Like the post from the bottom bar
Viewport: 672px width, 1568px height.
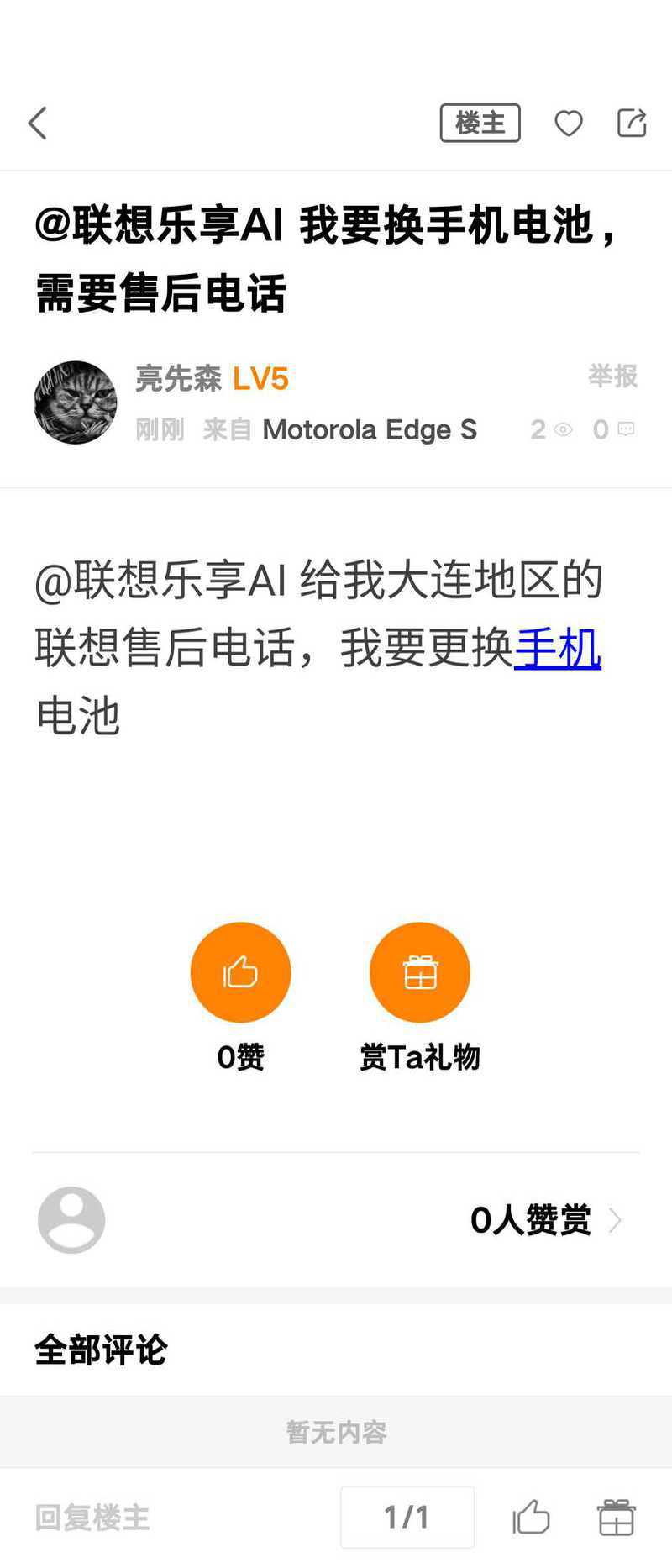coord(532,1518)
